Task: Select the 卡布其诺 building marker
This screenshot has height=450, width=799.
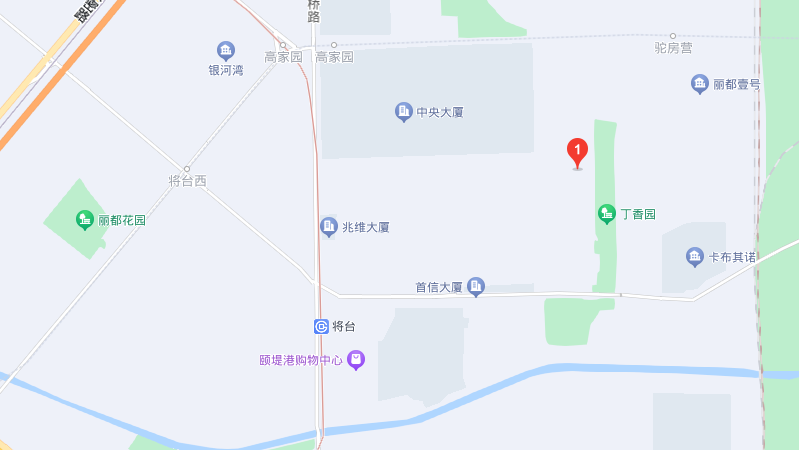Action: pyautogui.click(x=695, y=257)
